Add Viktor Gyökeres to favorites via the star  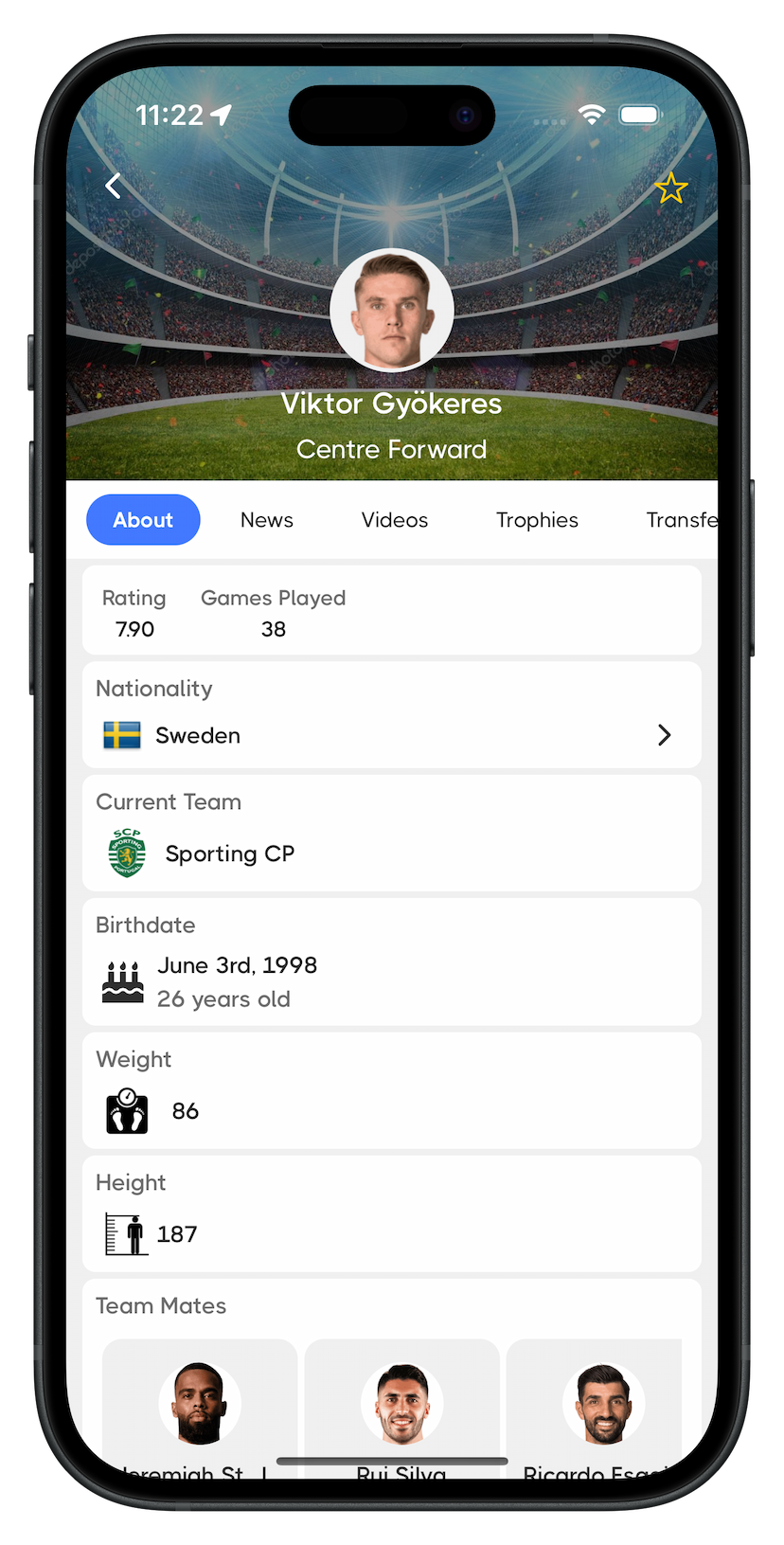[670, 189]
